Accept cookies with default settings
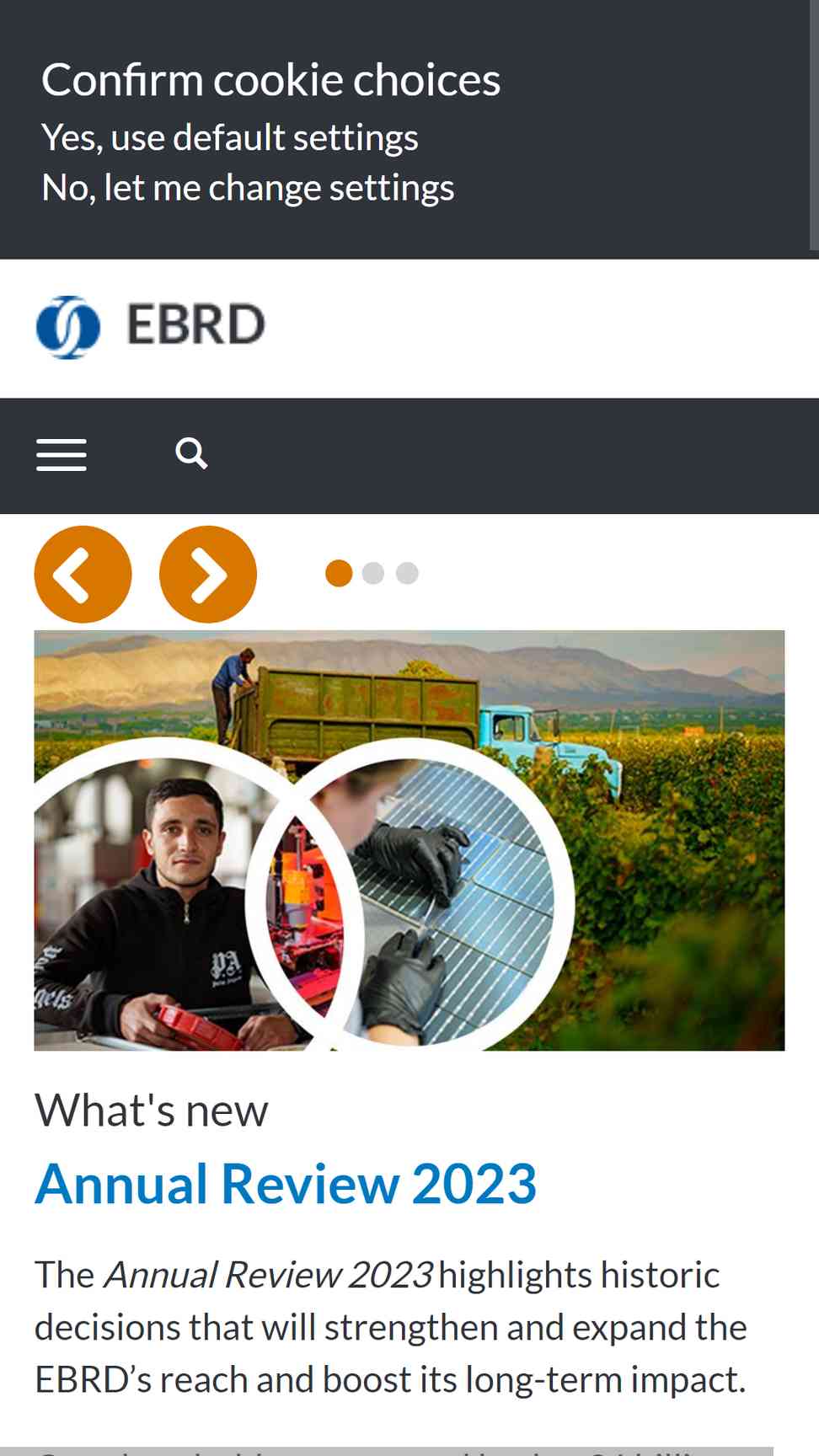 coord(229,138)
